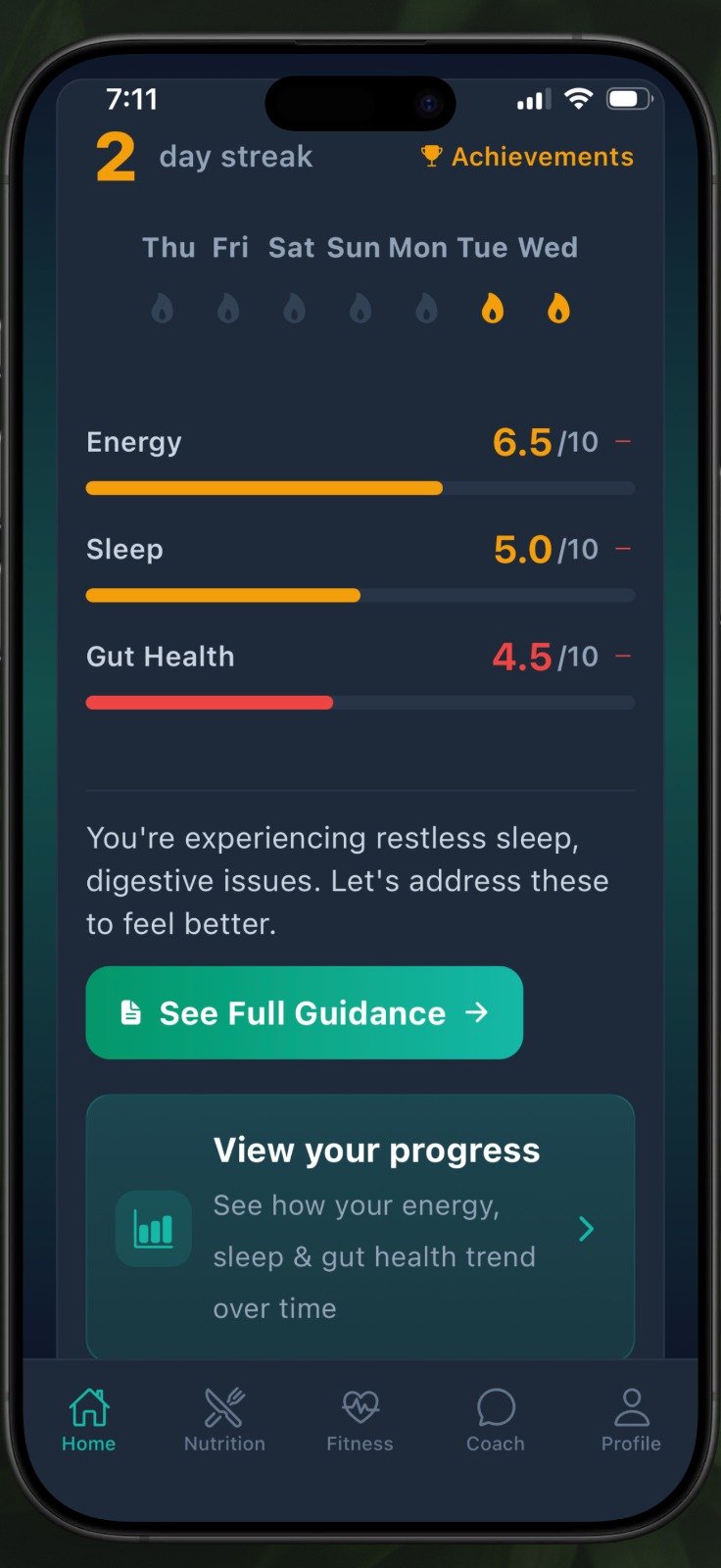Select the Profile person icon

tap(631, 1405)
